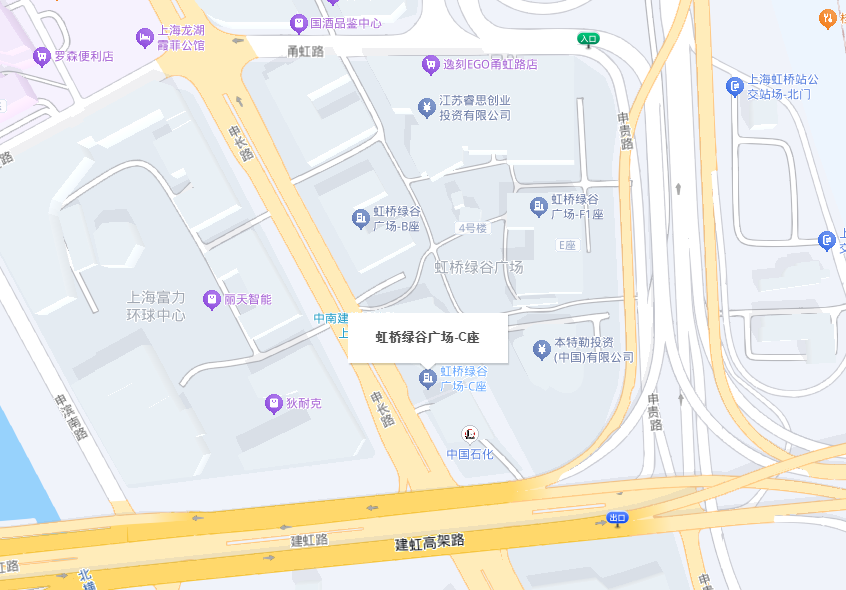Viewport: 846px width, 590px height.
Task: Tap the 虹桥绿谷广场-B座 marker
Action: point(360,218)
